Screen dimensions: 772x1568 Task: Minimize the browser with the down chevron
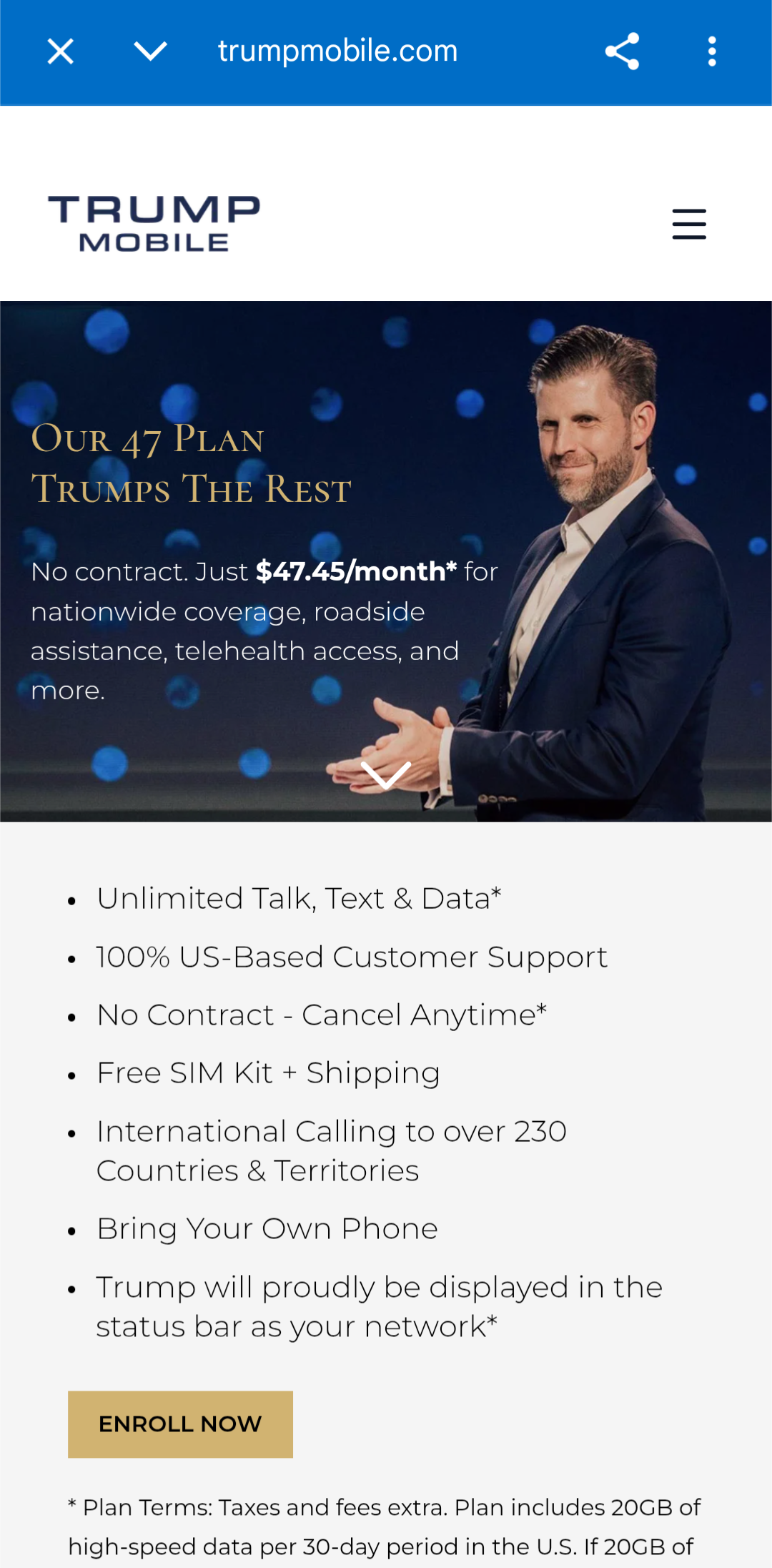pos(150,51)
